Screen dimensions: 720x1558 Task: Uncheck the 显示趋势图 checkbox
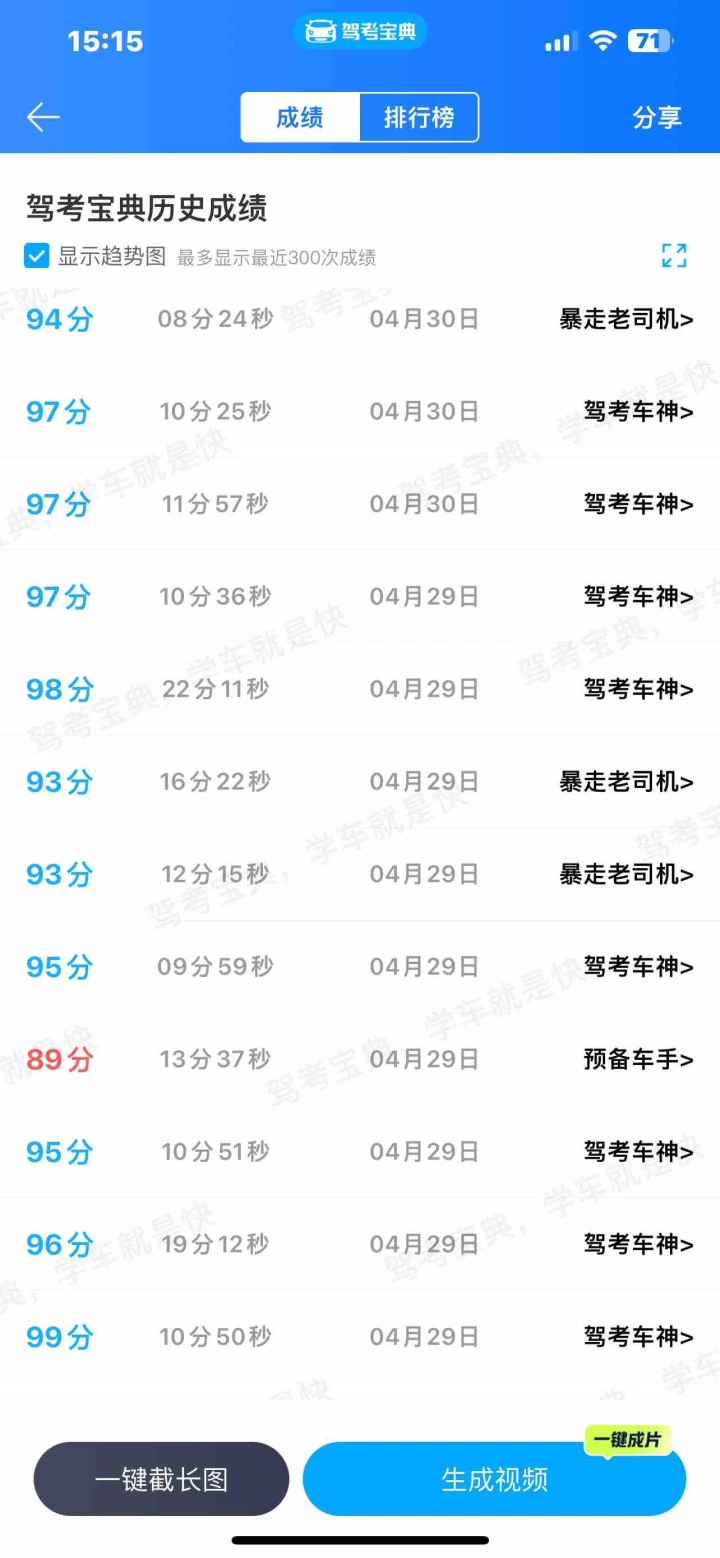(36, 256)
